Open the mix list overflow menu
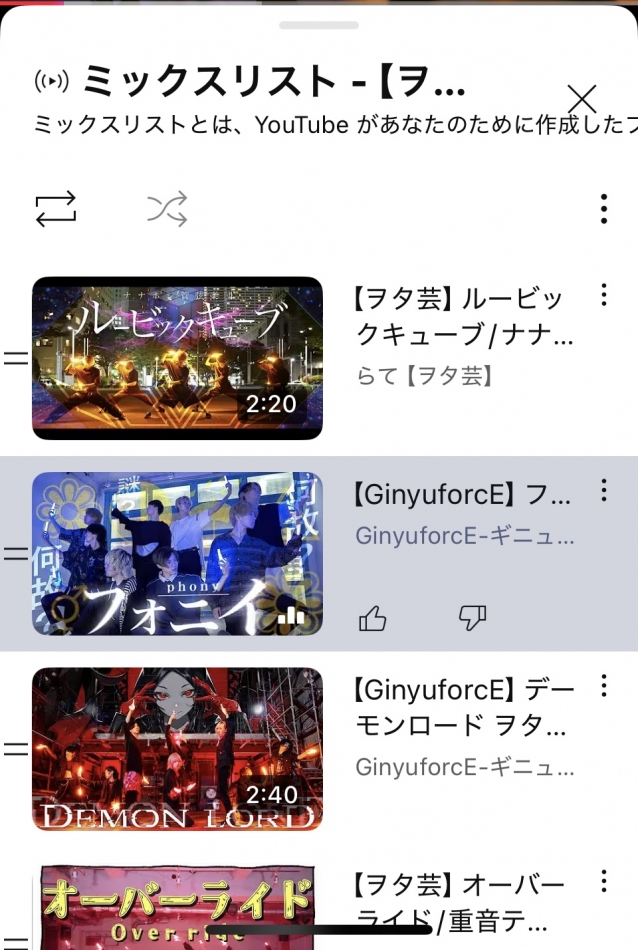The height and width of the screenshot is (950, 638). (x=604, y=208)
